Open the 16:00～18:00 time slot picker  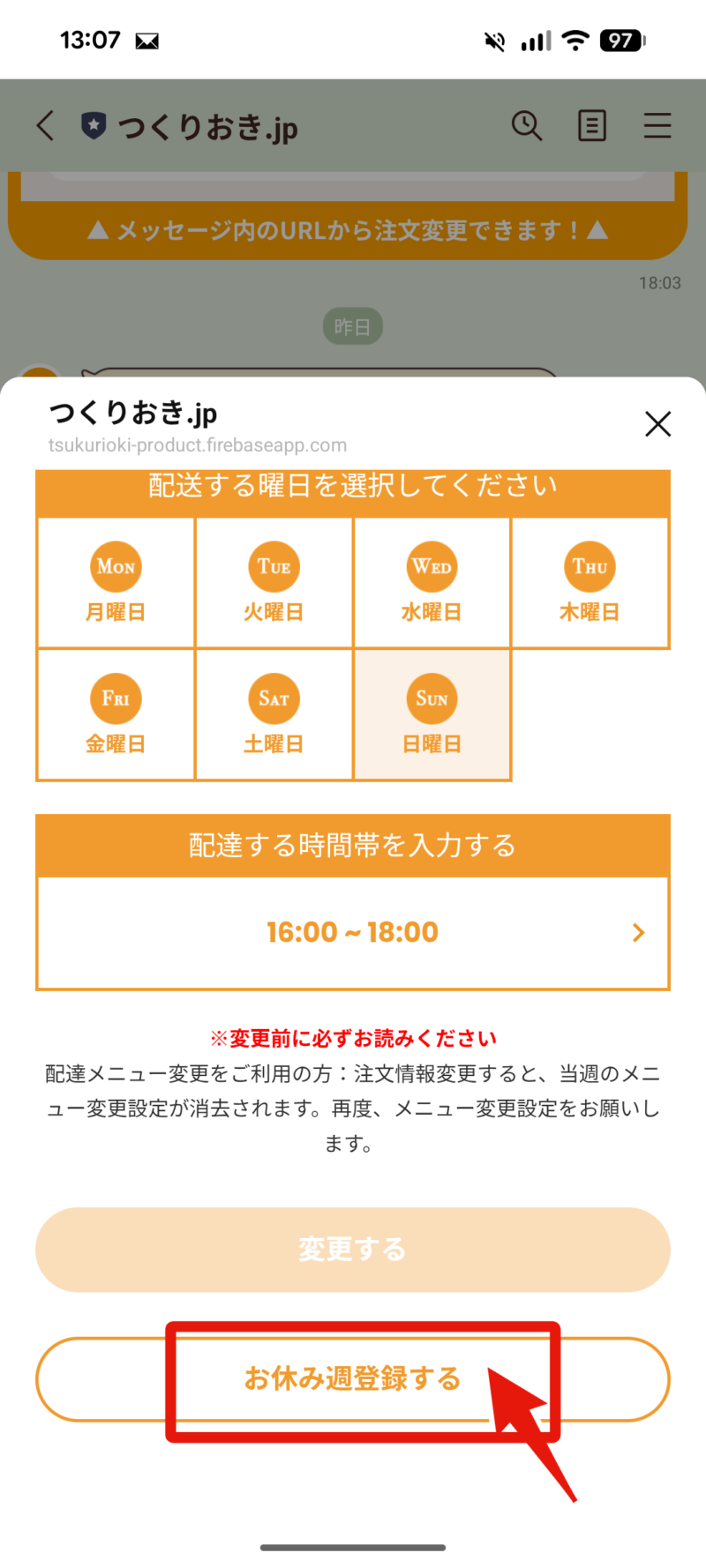pyautogui.click(x=353, y=932)
